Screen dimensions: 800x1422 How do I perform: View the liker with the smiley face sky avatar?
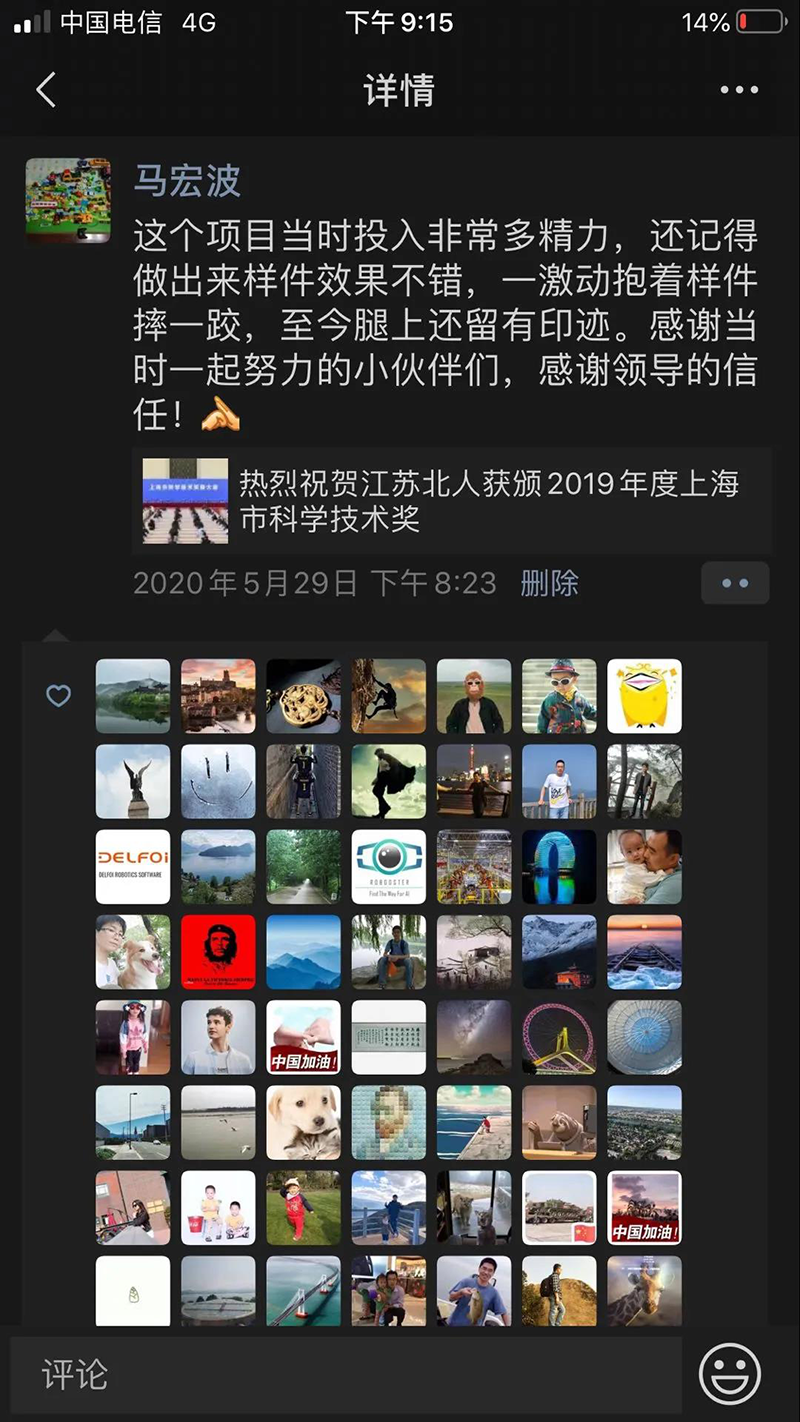click(218, 781)
